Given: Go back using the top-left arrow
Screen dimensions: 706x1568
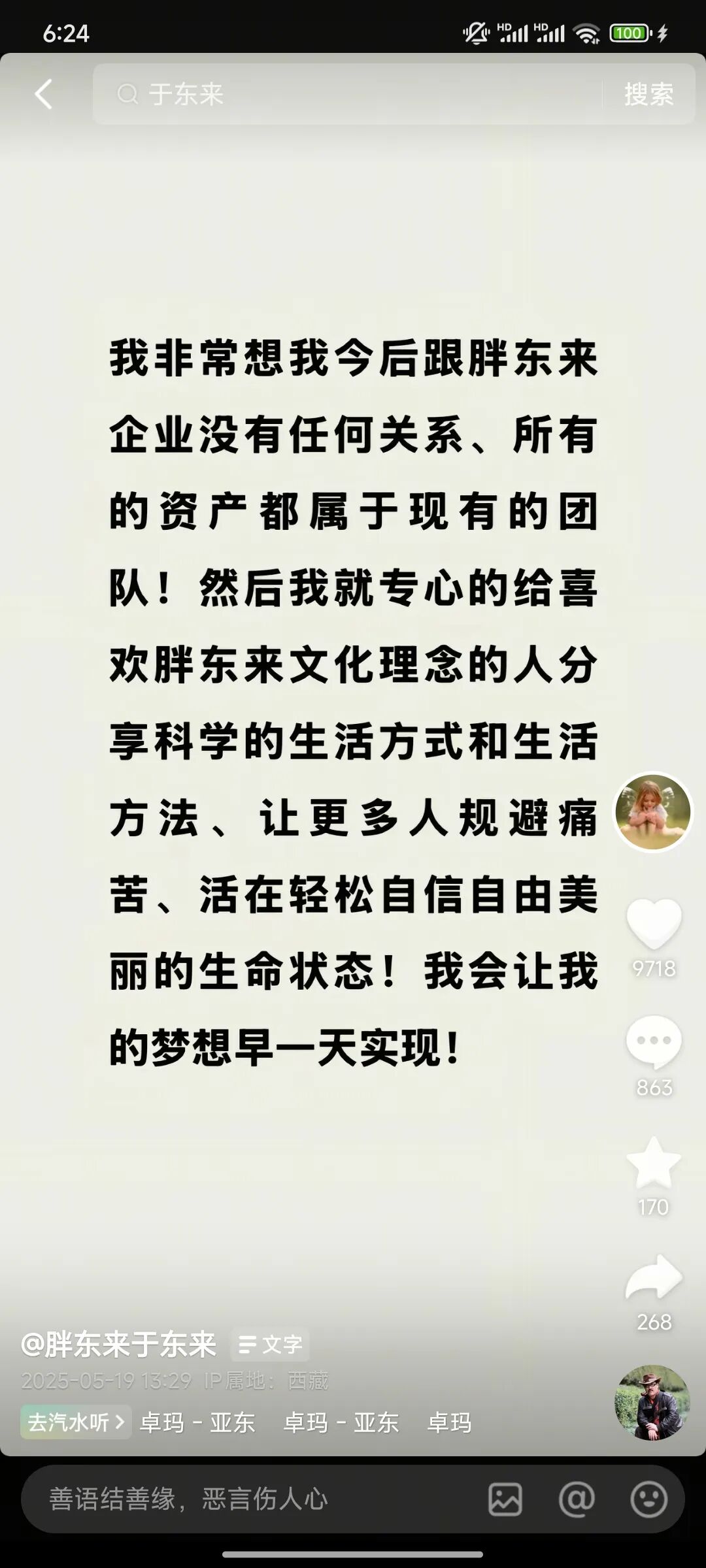Looking at the screenshot, I should (x=43, y=94).
